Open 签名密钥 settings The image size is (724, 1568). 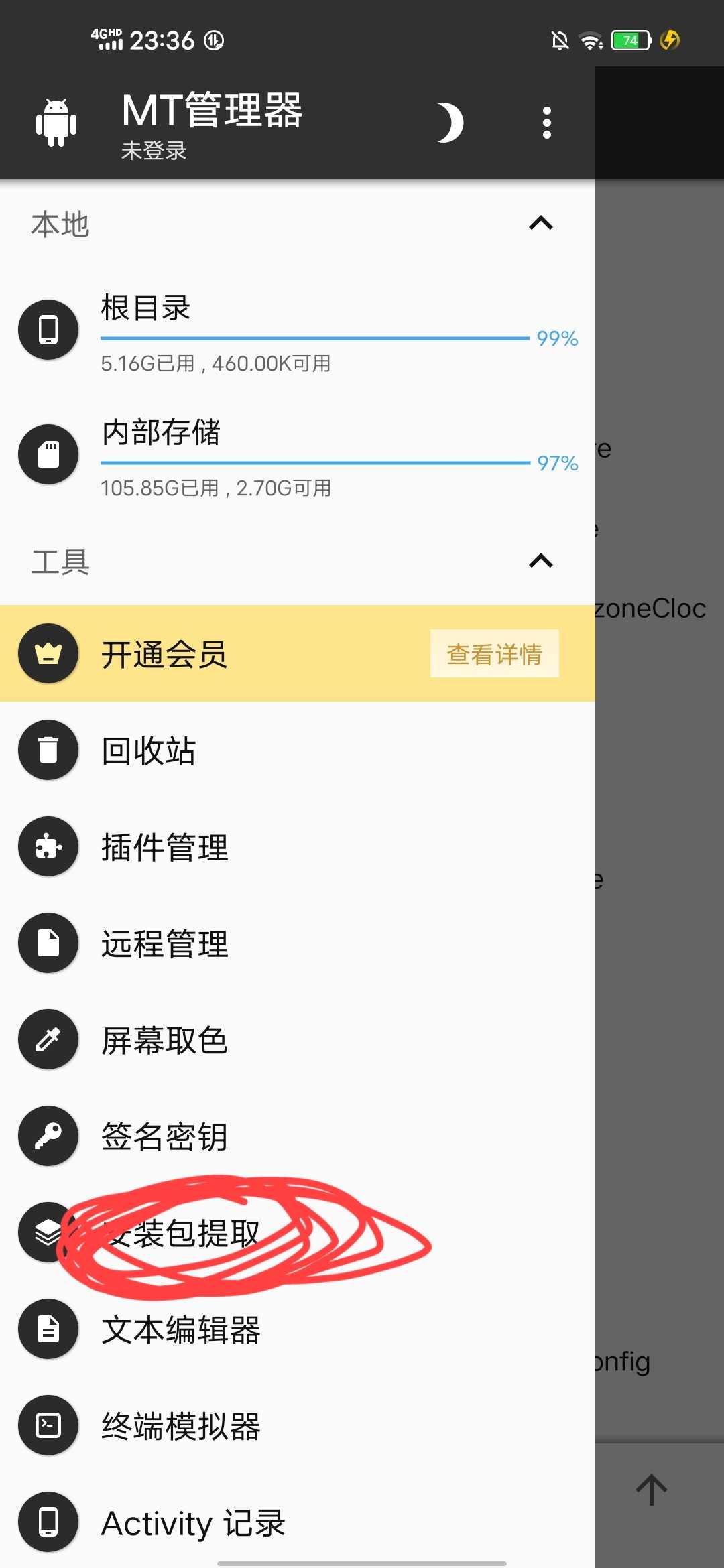[x=298, y=1136]
